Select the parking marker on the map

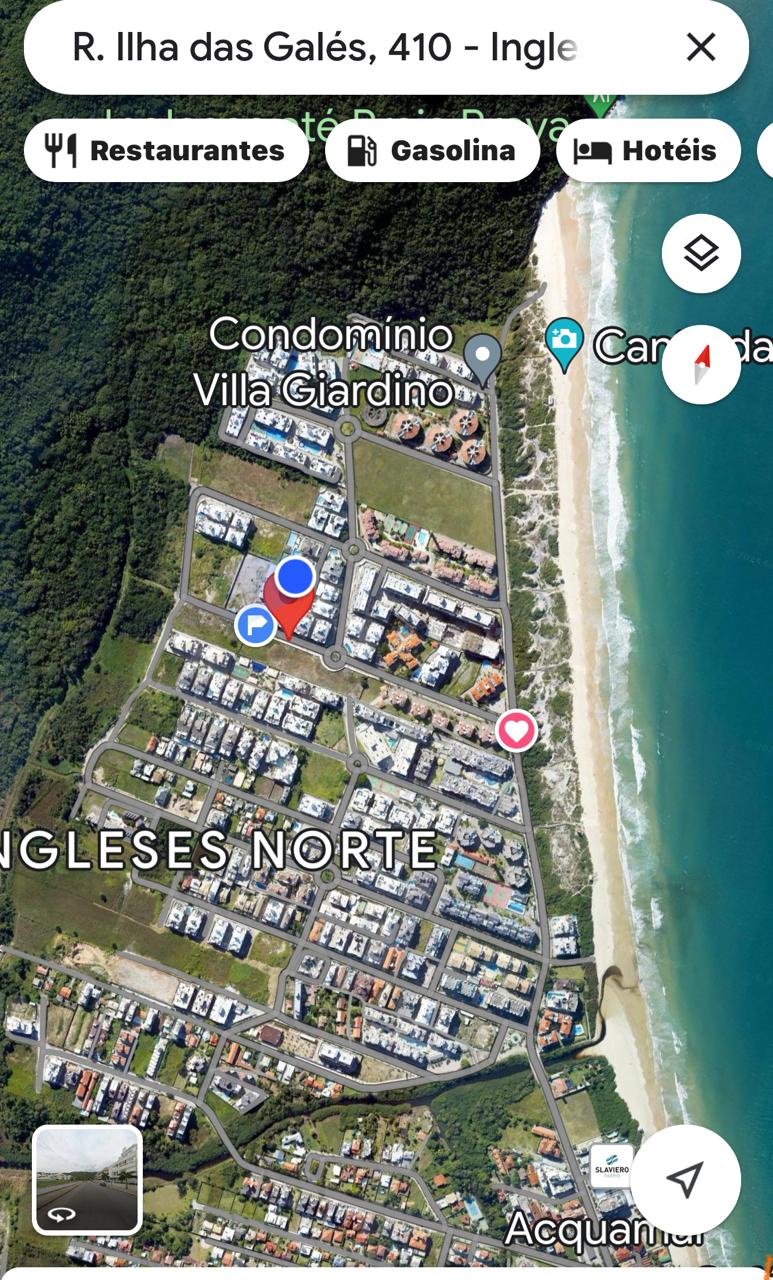click(256, 626)
